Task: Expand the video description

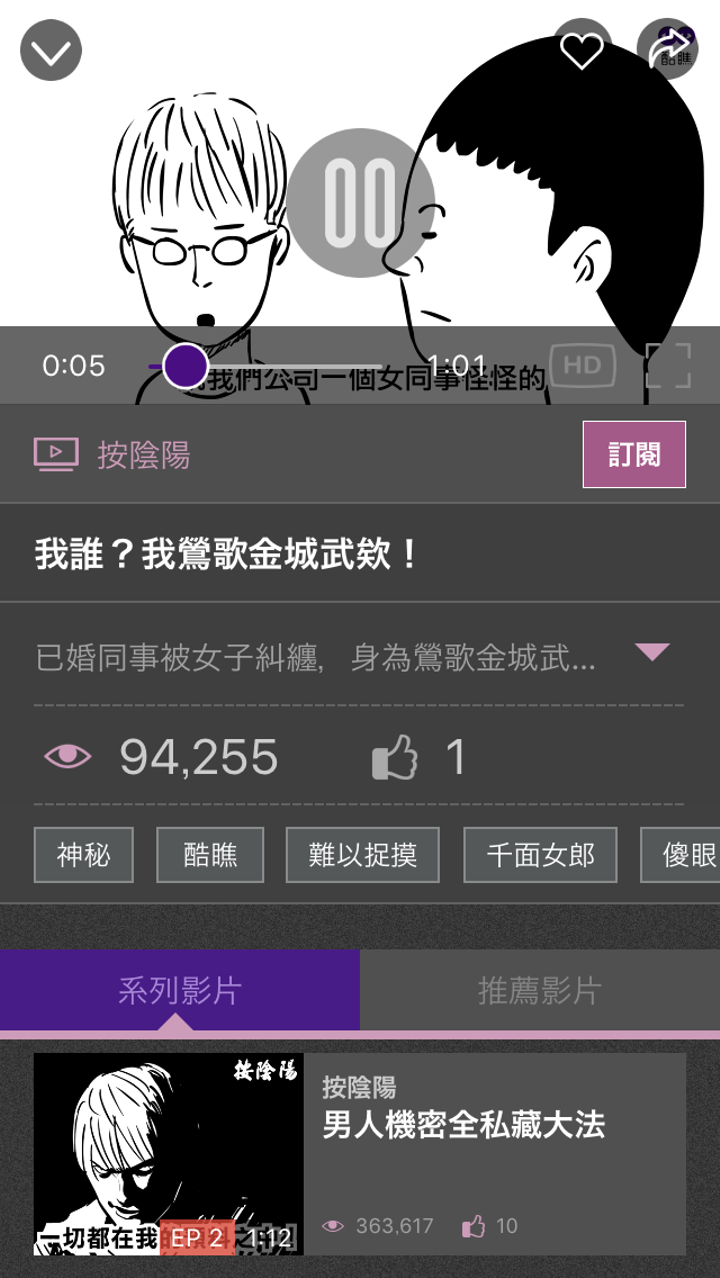Action: click(652, 653)
